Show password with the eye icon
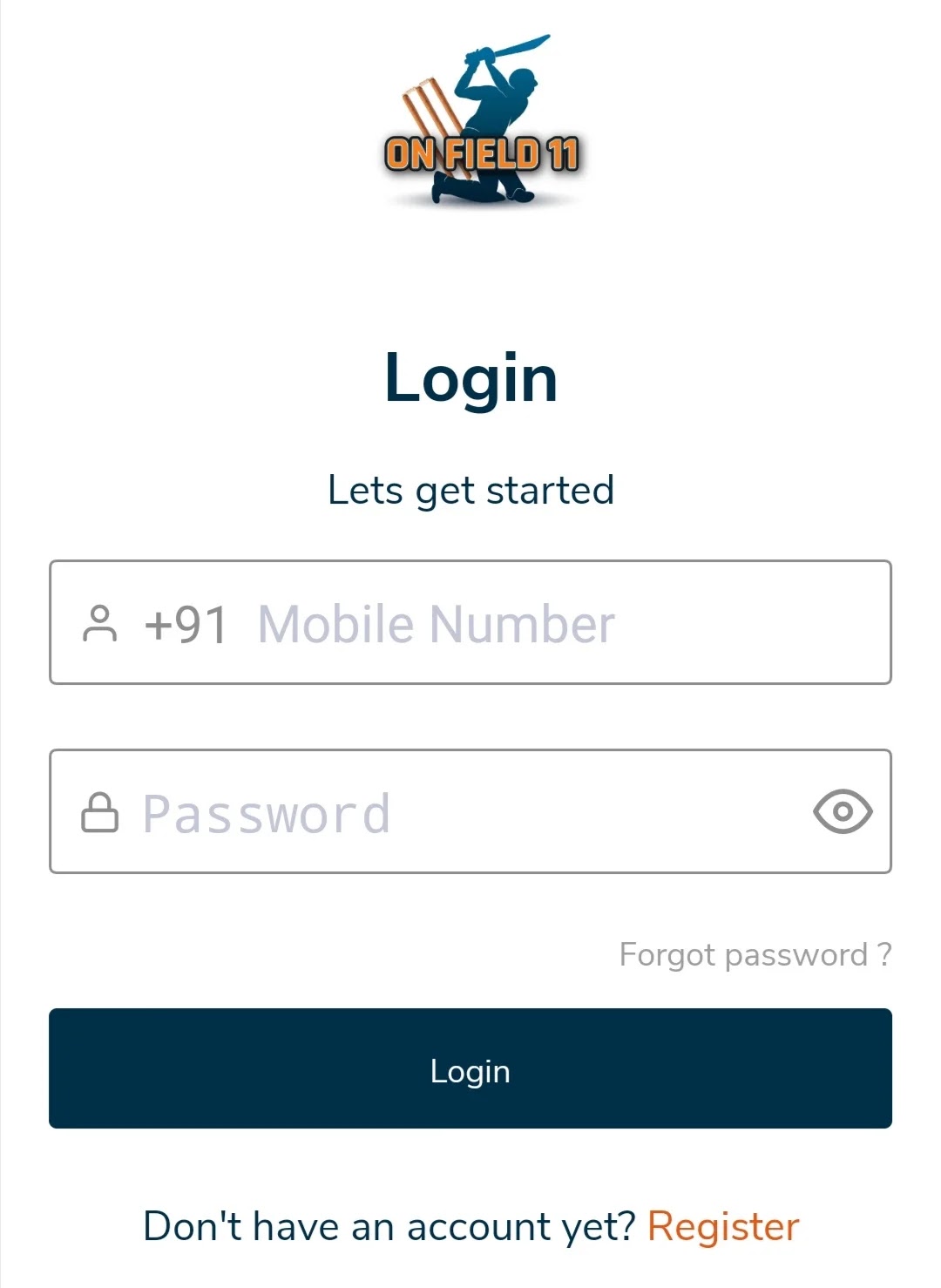The height and width of the screenshot is (1288, 941). tap(843, 812)
